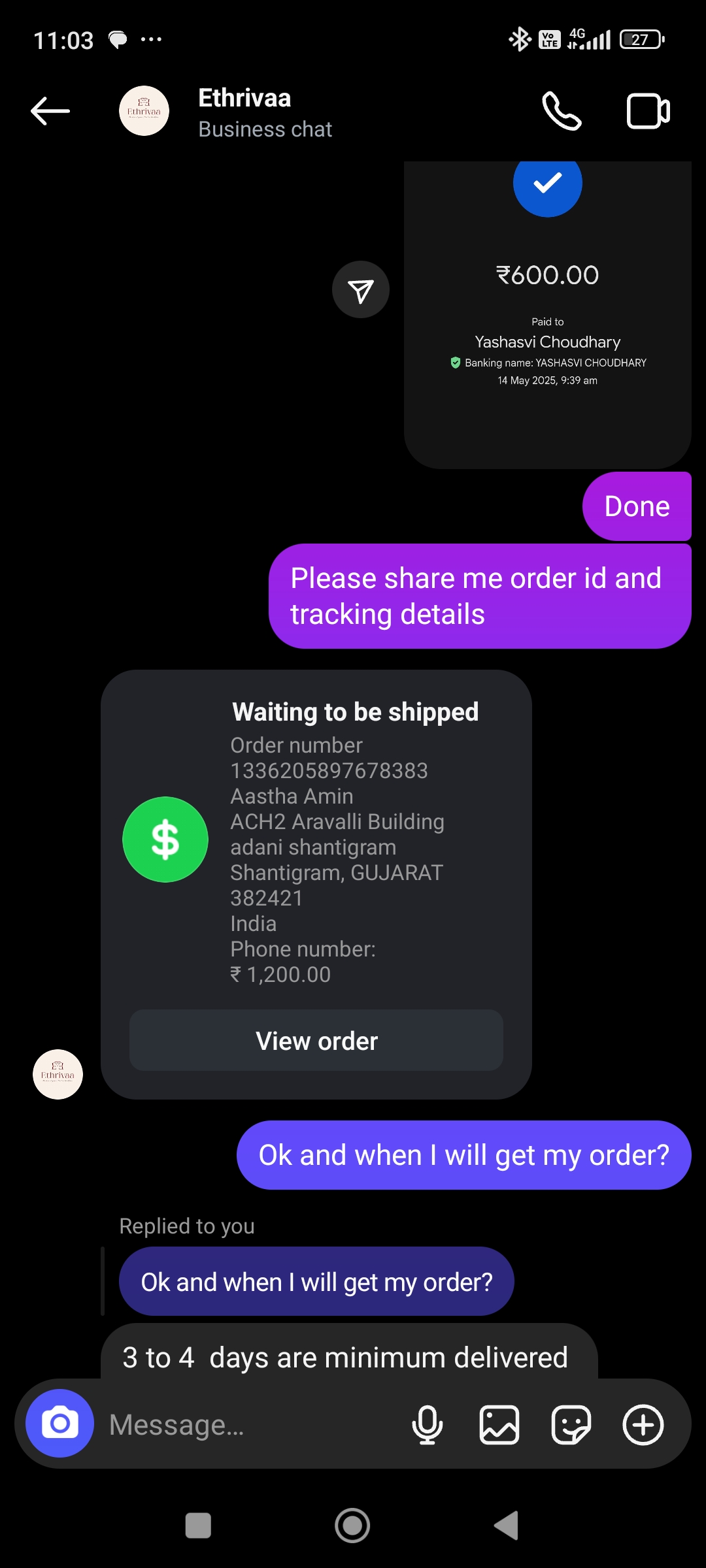Start a voice call with Ethrivaa
The width and height of the screenshot is (706, 1568).
pos(561,112)
